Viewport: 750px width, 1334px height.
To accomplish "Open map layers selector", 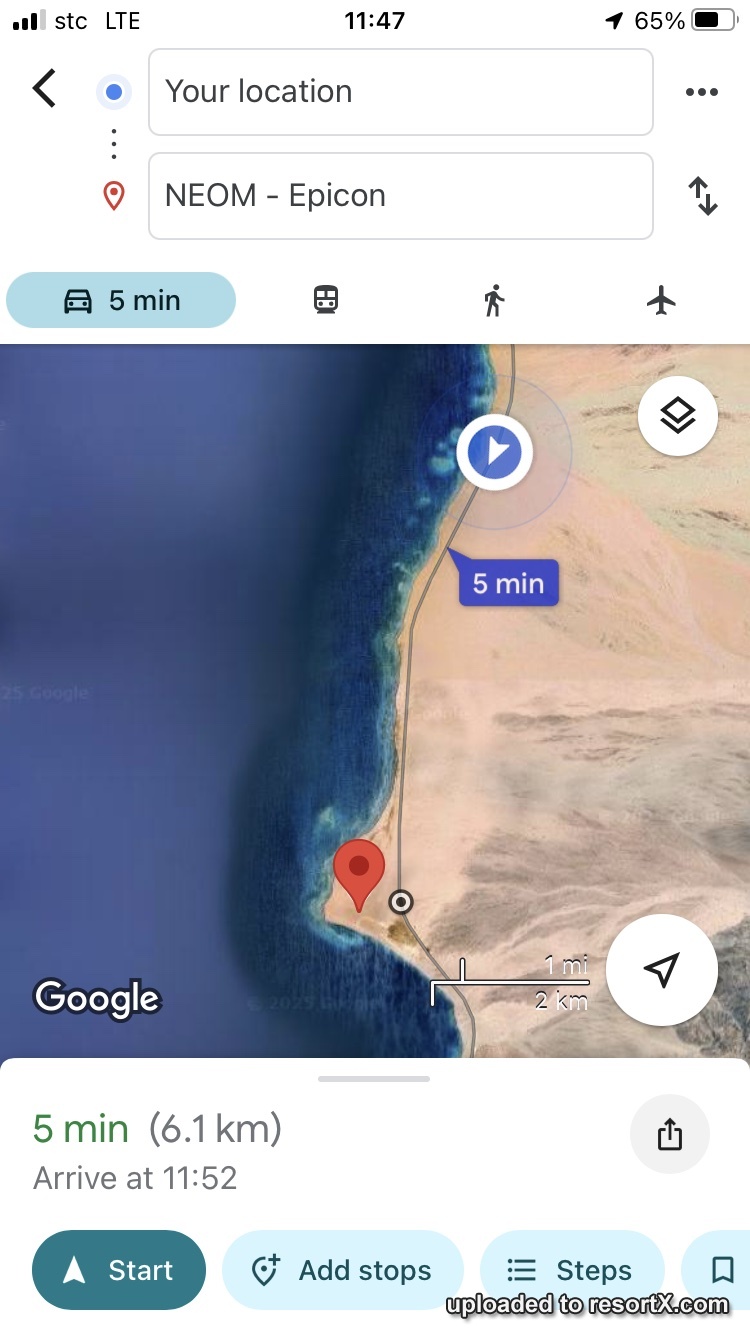I will (678, 415).
